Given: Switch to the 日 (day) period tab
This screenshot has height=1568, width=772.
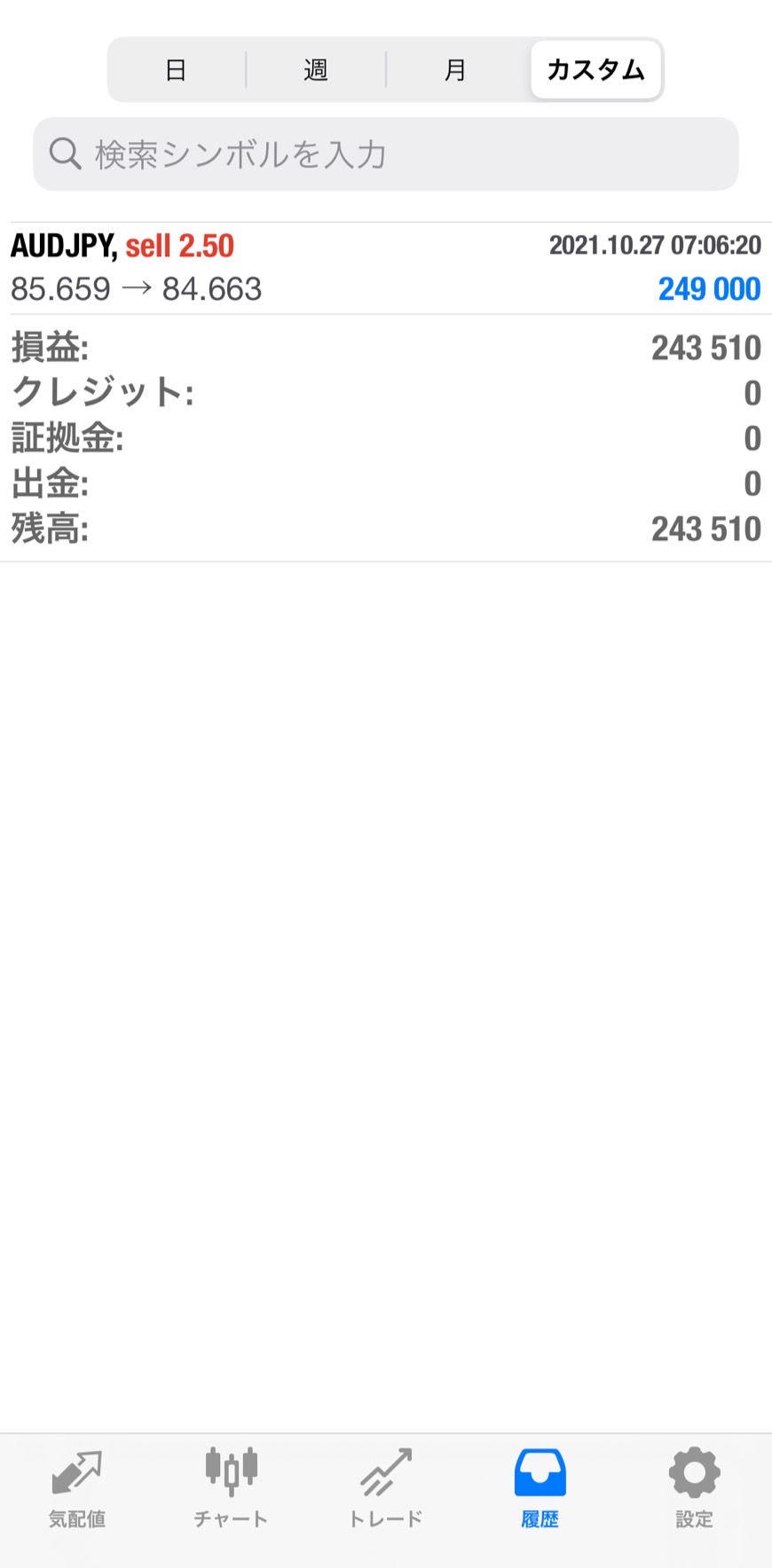Looking at the screenshot, I should [x=176, y=70].
